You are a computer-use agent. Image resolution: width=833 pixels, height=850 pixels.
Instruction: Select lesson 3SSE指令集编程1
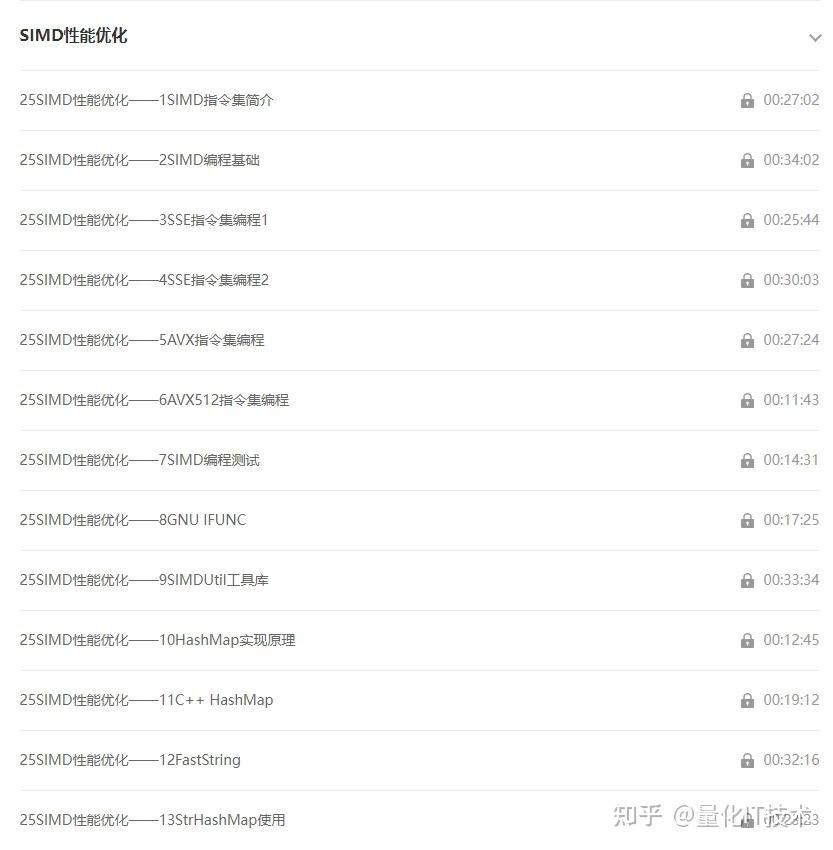coord(144,220)
